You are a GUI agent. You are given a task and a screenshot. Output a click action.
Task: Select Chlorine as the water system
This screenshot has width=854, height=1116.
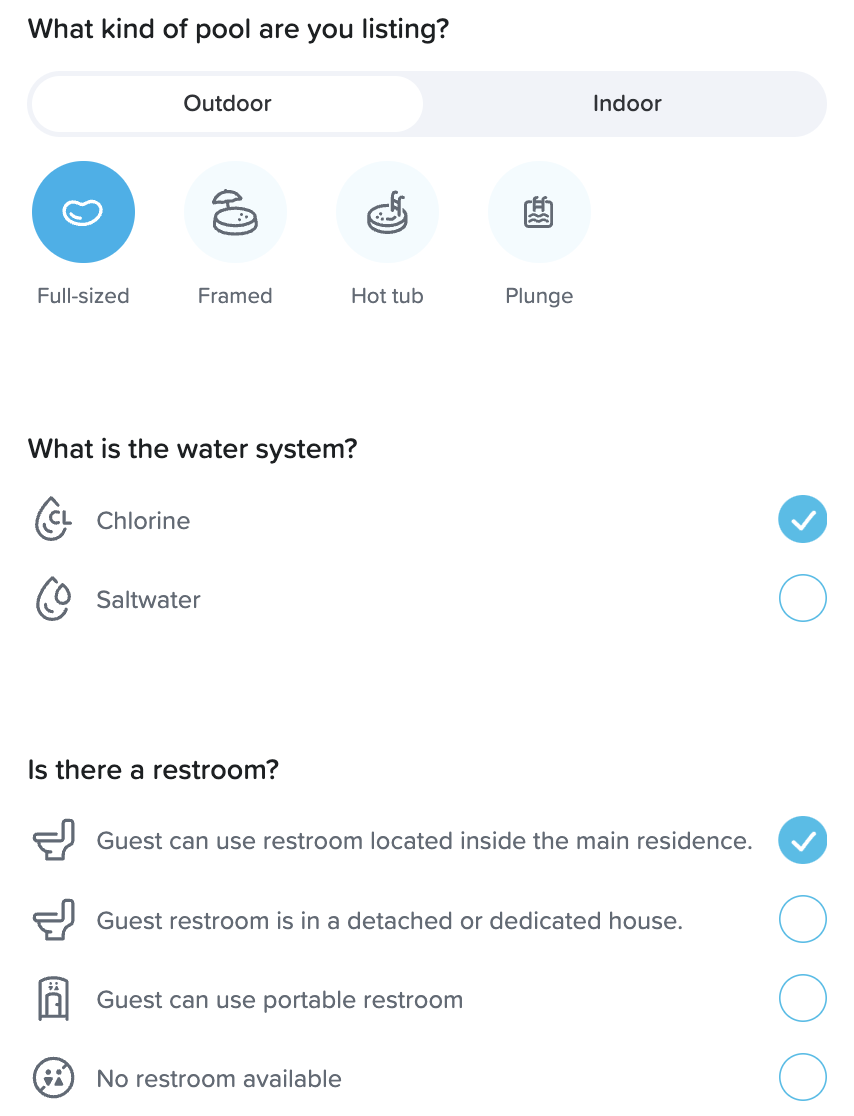pyautogui.click(x=802, y=520)
